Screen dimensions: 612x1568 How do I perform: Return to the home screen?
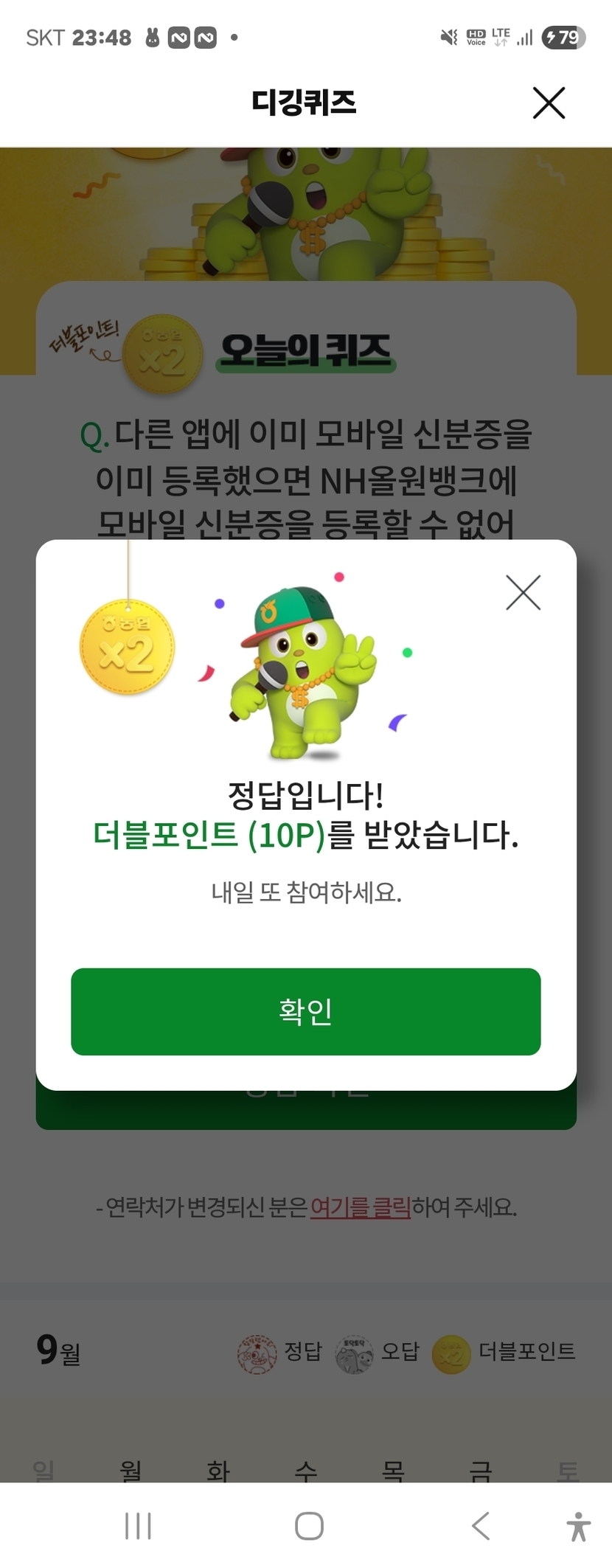(x=309, y=1526)
